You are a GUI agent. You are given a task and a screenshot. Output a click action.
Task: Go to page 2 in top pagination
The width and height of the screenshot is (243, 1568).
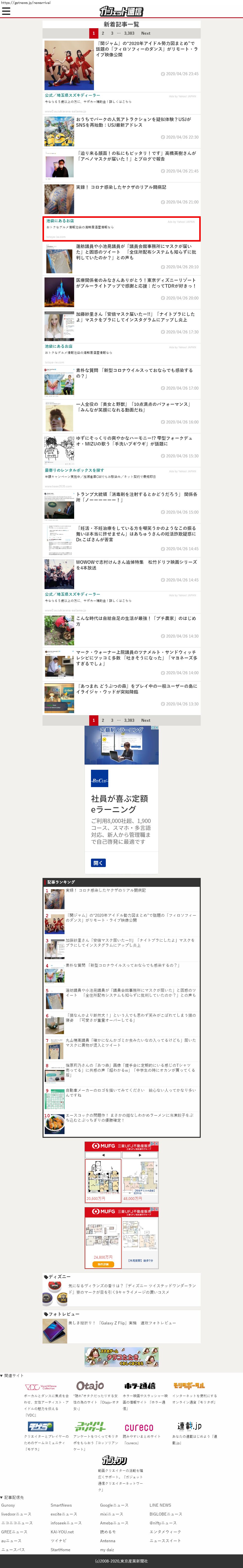(103, 33)
